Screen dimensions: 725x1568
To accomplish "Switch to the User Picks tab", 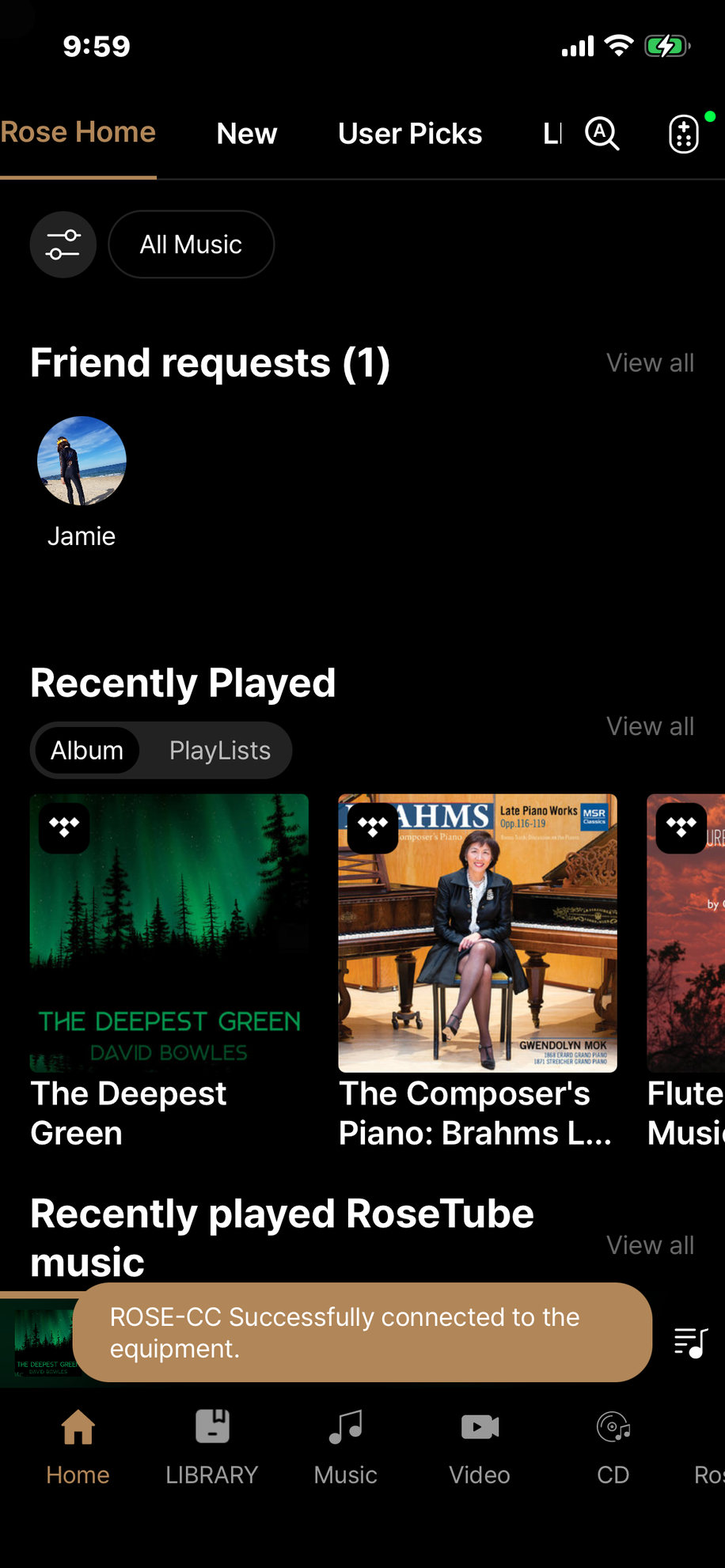I will tap(410, 134).
